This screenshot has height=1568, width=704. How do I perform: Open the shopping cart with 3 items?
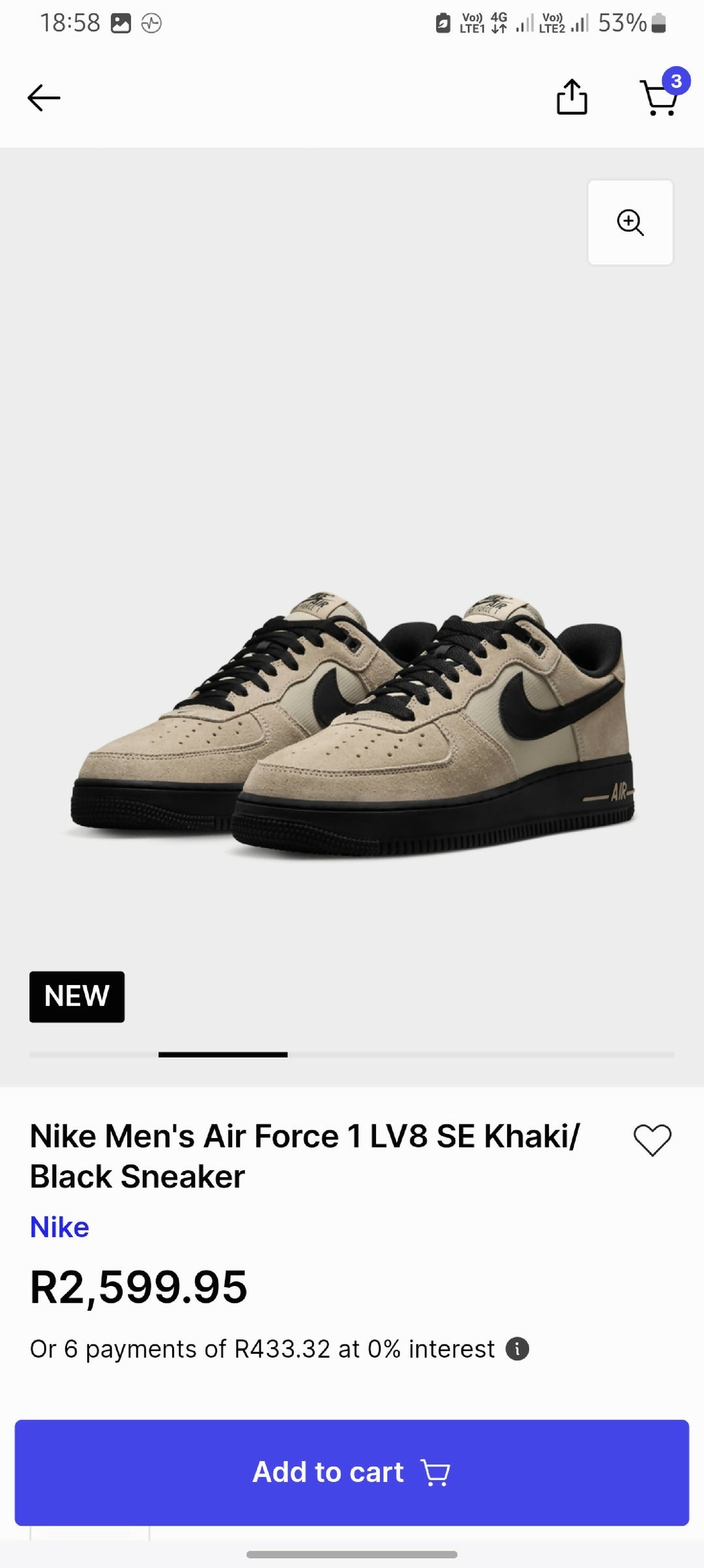coord(662,94)
